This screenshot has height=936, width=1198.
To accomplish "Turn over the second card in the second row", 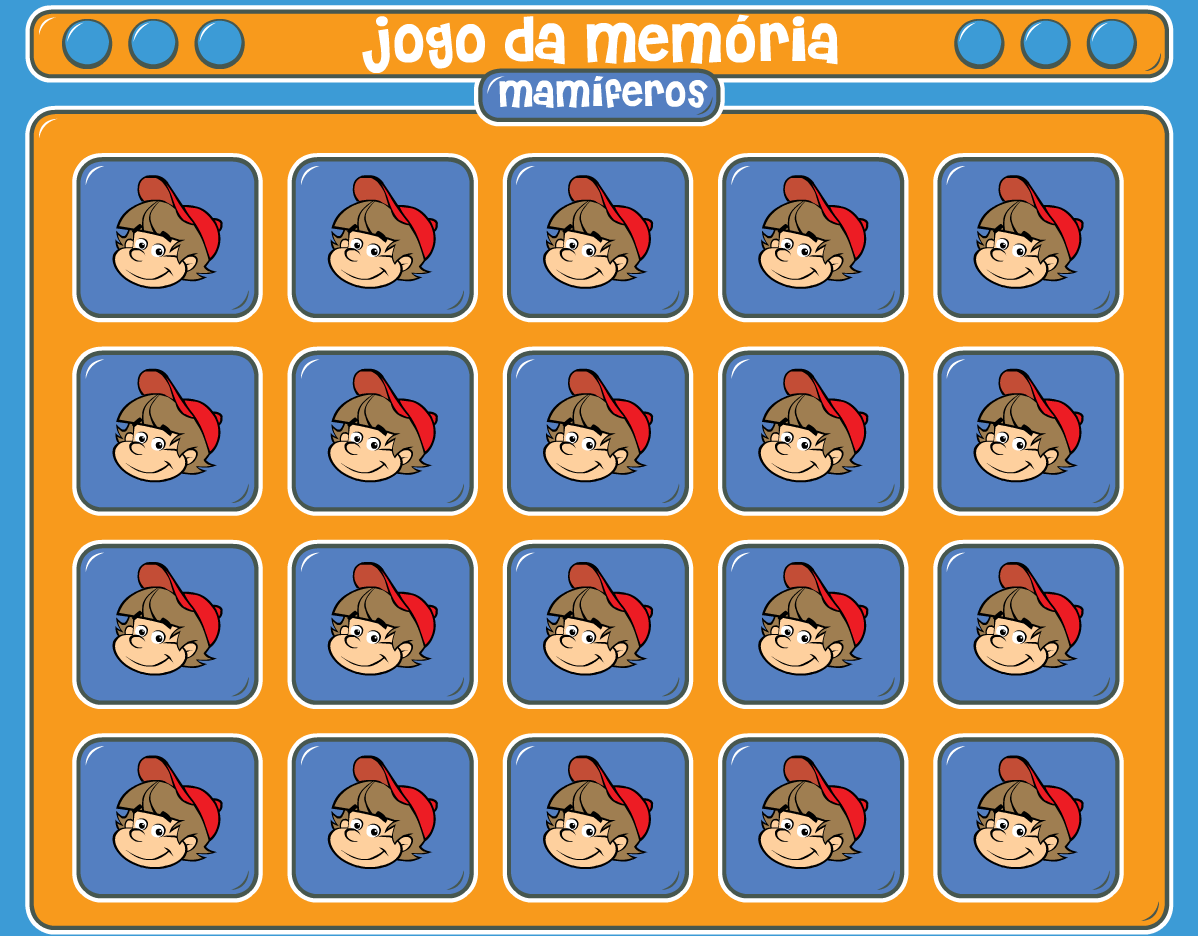I will pos(382,431).
